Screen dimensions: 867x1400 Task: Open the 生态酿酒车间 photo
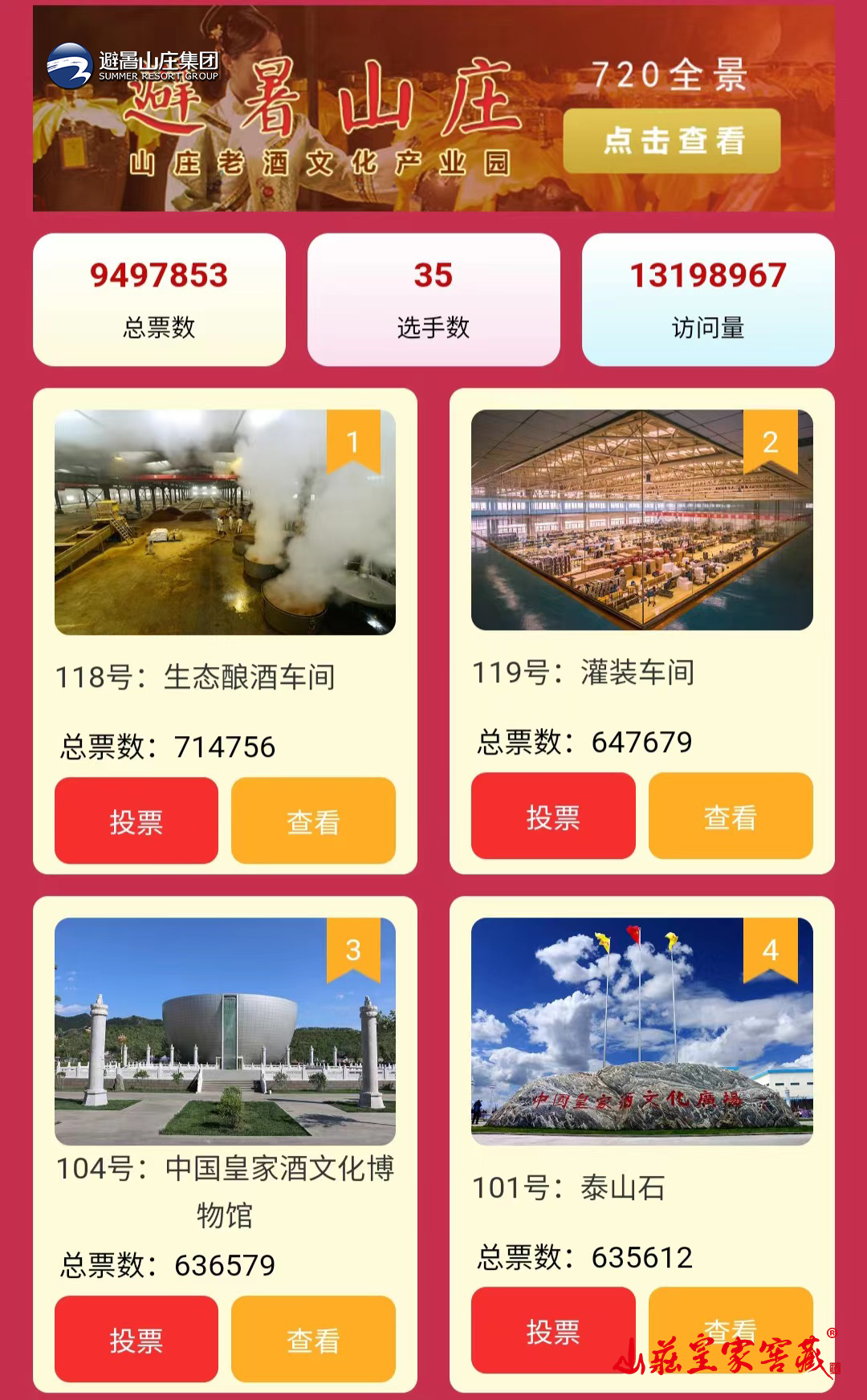point(225,523)
